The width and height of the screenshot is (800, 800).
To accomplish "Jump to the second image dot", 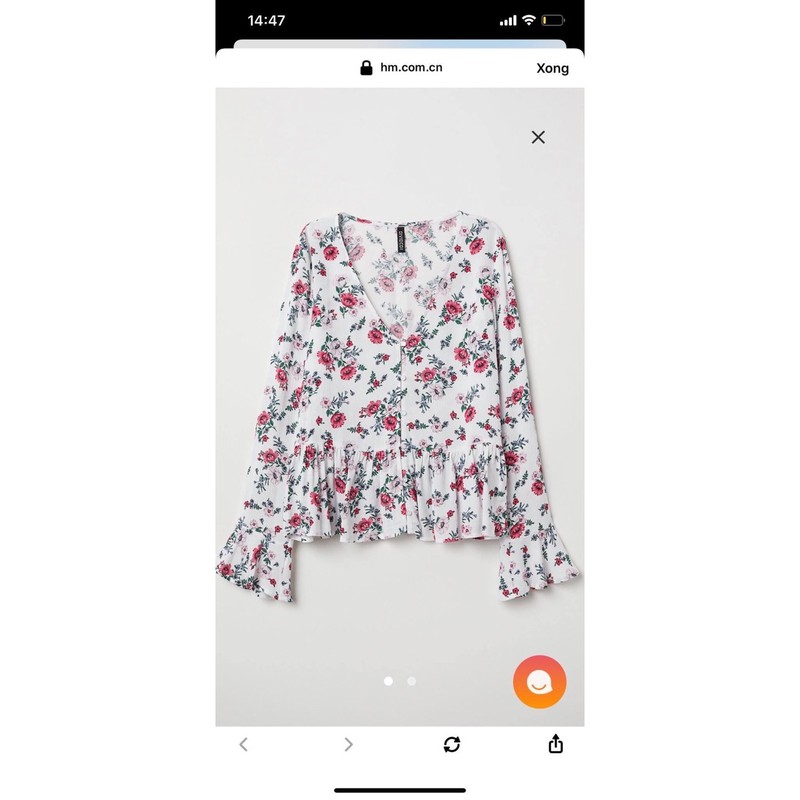I will 411,681.
